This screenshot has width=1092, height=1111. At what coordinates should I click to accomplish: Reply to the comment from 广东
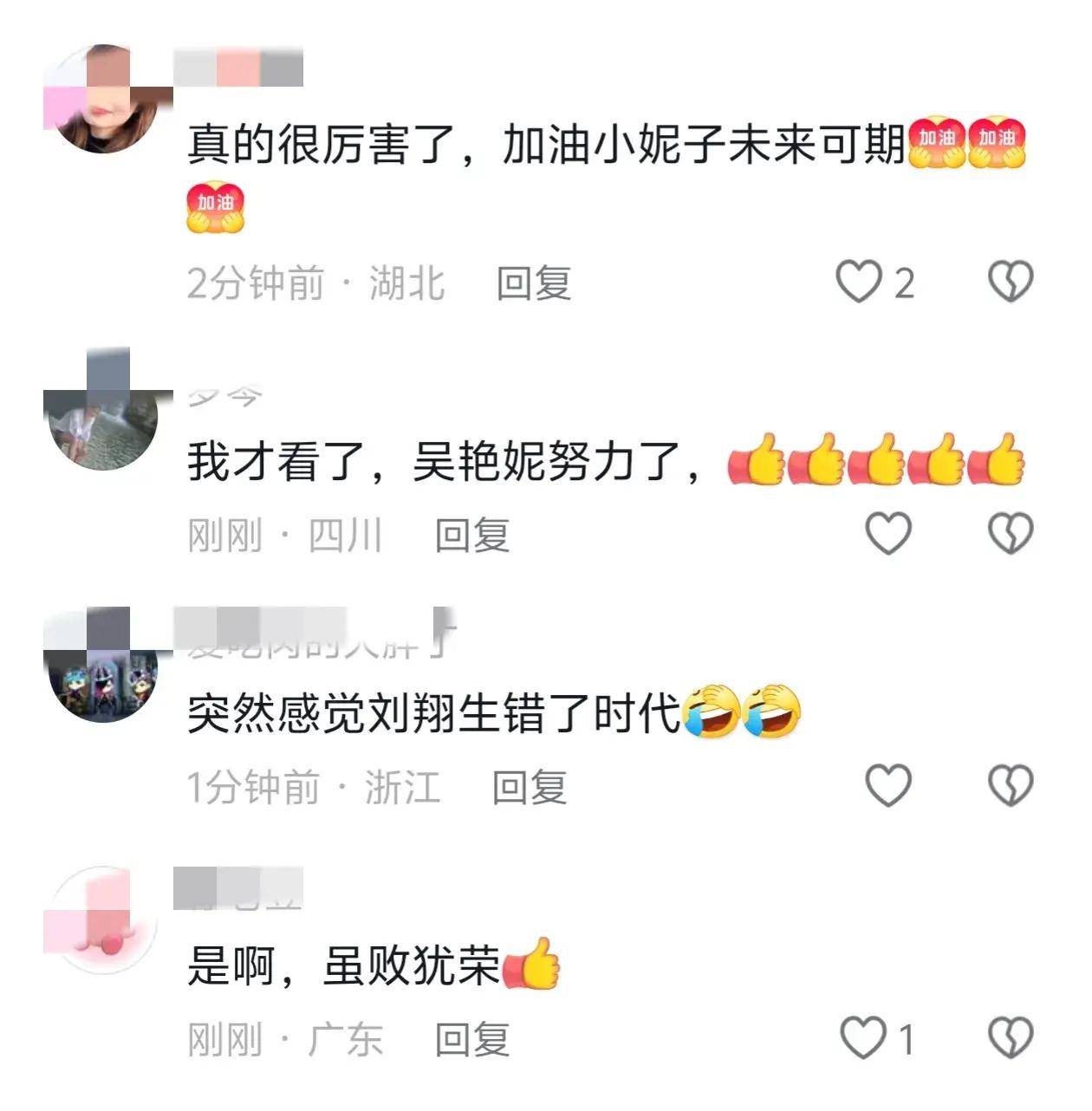point(471,1039)
